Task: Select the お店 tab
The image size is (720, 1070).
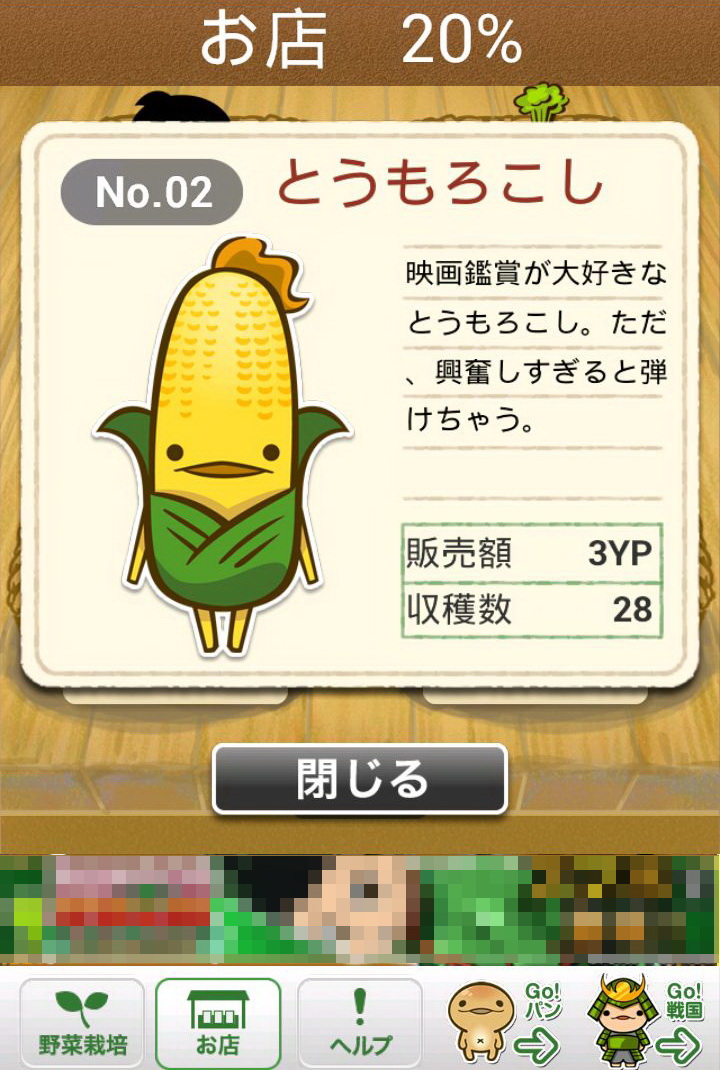Action: click(219, 1023)
